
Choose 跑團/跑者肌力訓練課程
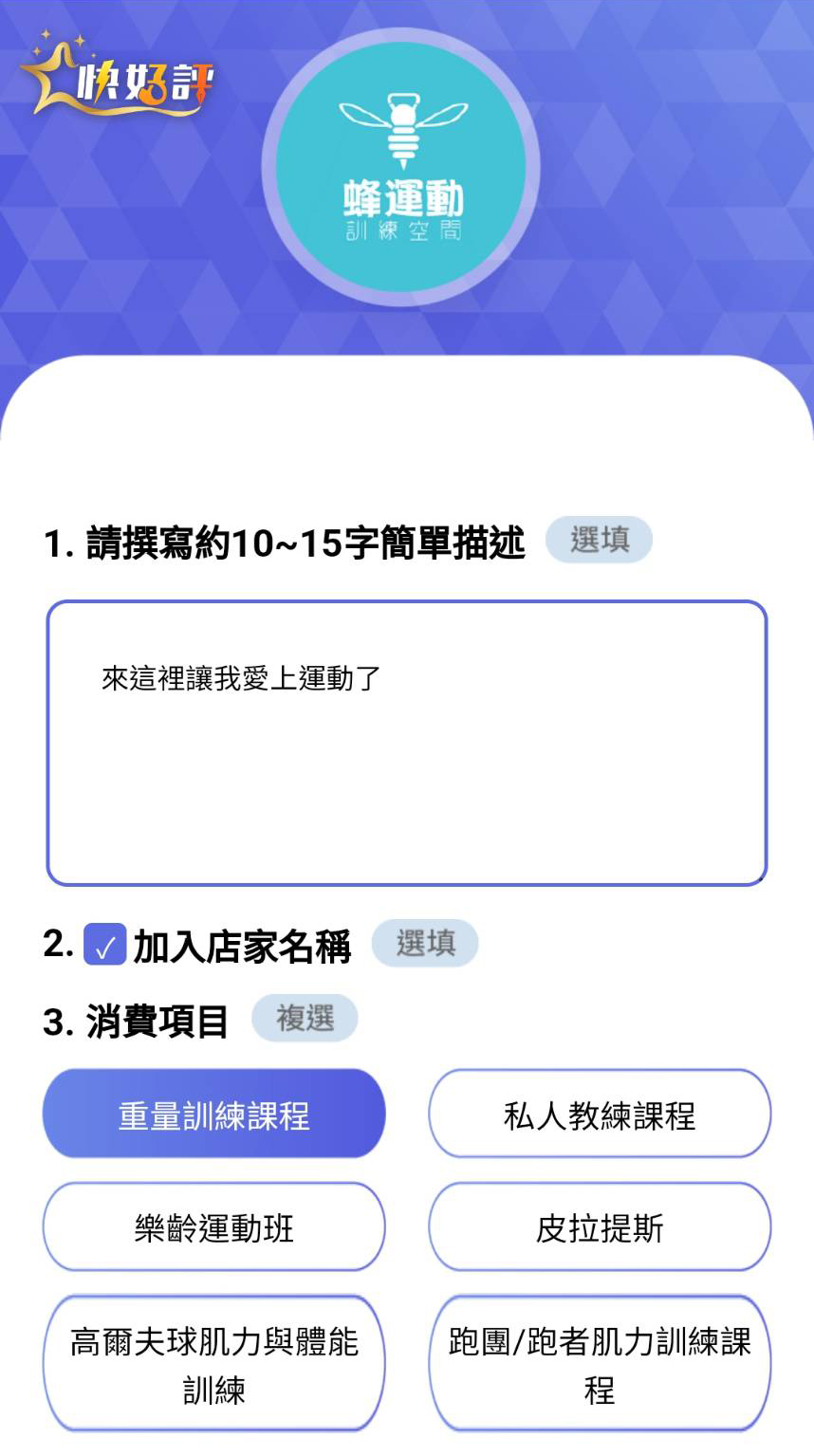click(x=600, y=1364)
